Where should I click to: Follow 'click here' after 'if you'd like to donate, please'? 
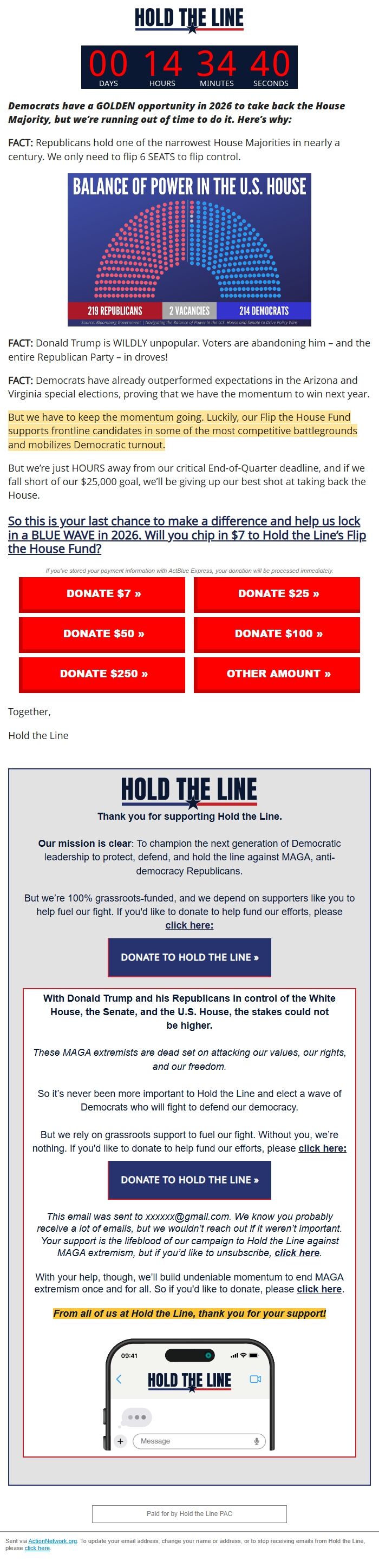(x=319, y=1289)
